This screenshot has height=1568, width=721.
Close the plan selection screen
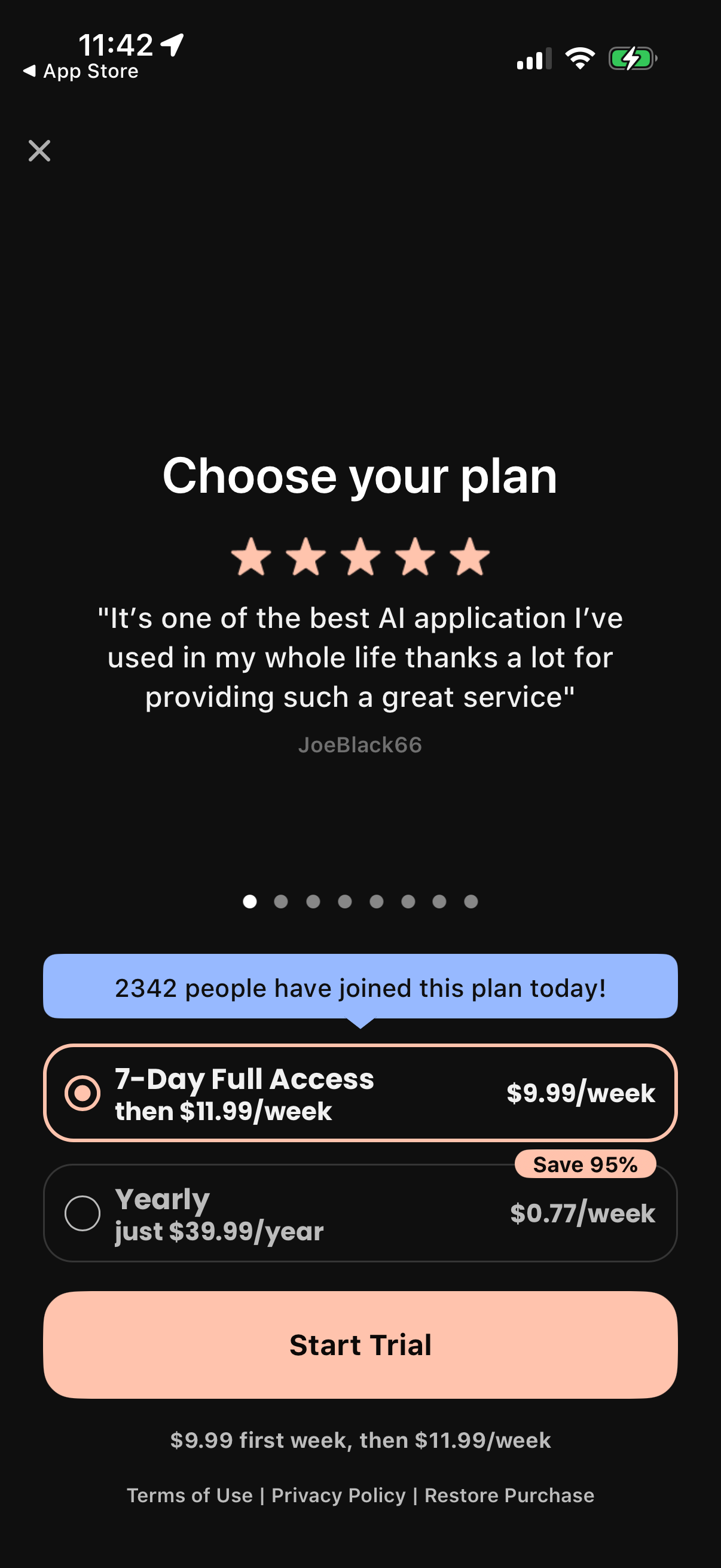pyautogui.click(x=39, y=150)
